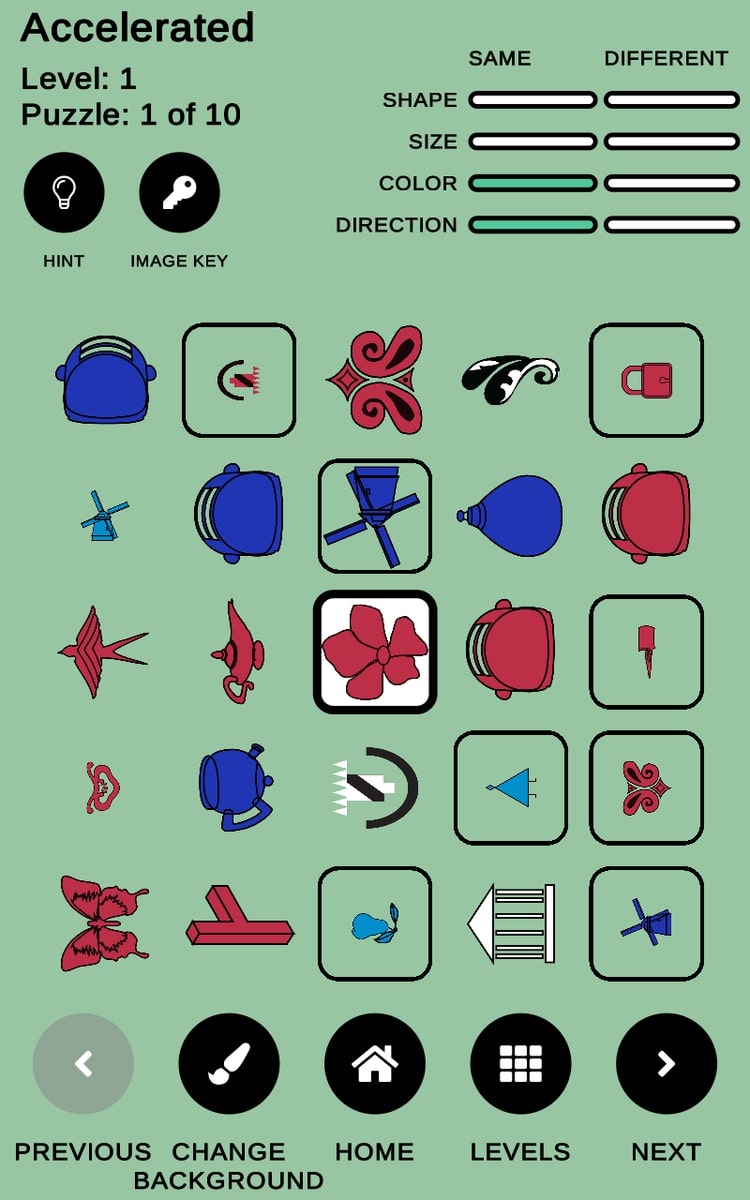Screen dimensions: 750x1200
Task: Select the black and white paisley image
Action: point(510,380)
